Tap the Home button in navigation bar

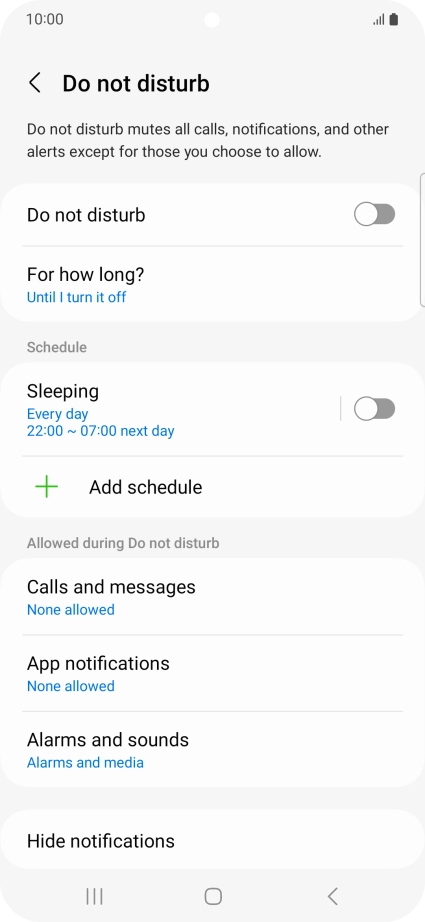point(213,896)
